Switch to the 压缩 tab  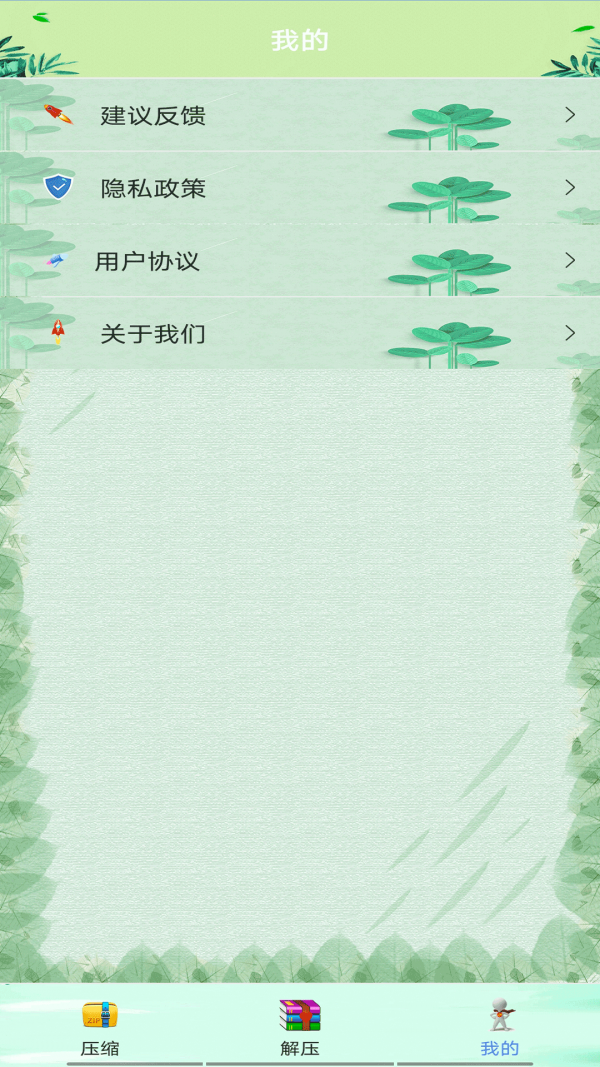click(x=100, y=1027)
